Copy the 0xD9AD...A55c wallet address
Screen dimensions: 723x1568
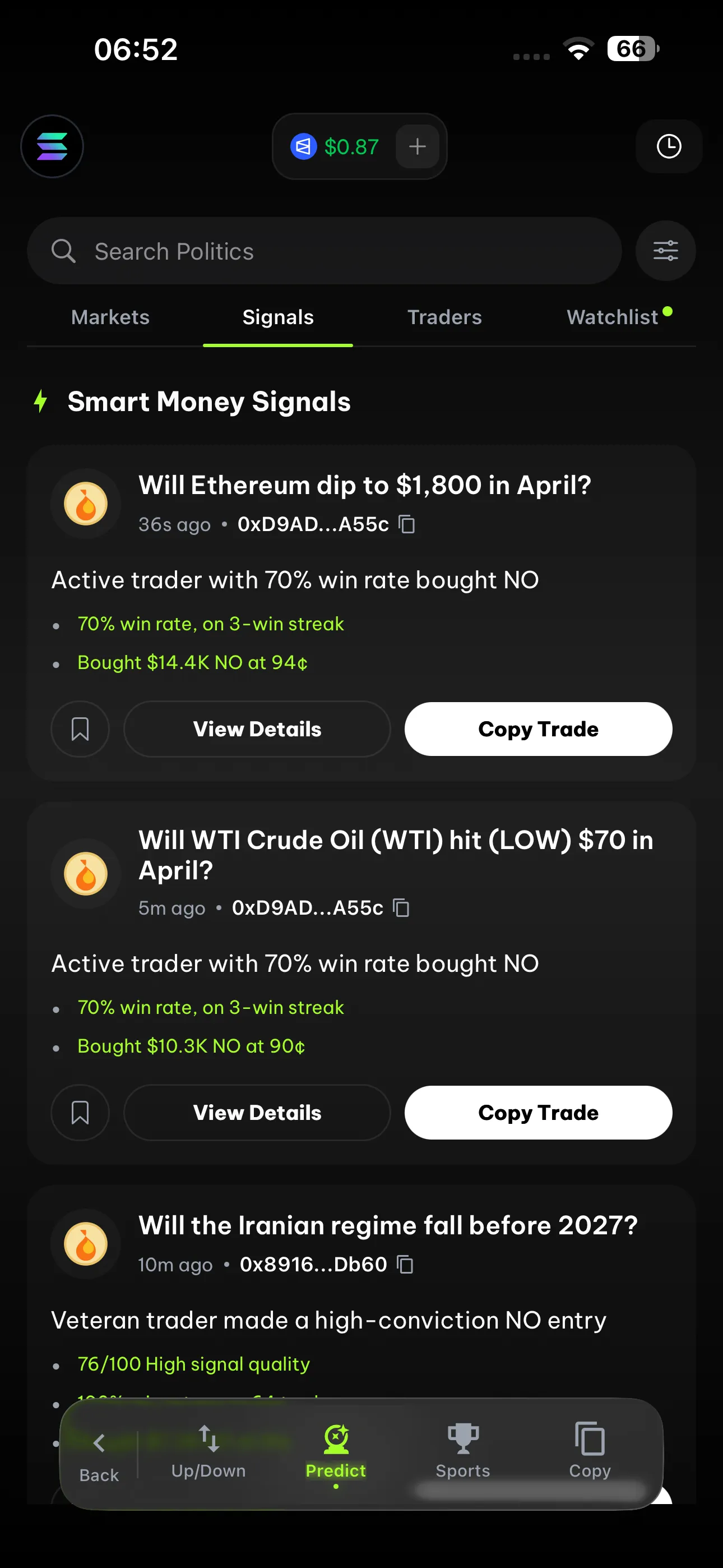click(406, 524)
